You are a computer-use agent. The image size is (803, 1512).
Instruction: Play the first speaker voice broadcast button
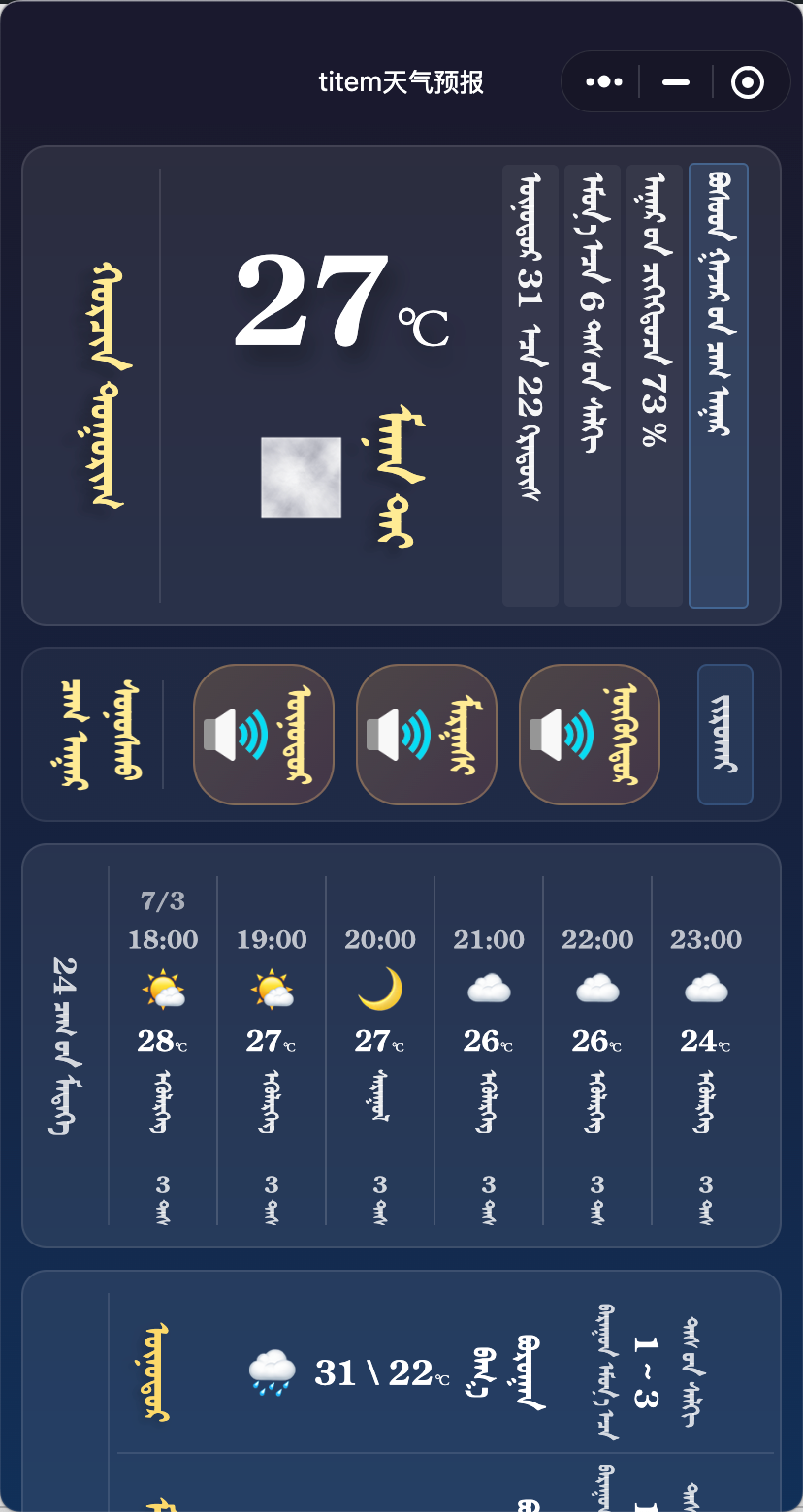264,735
